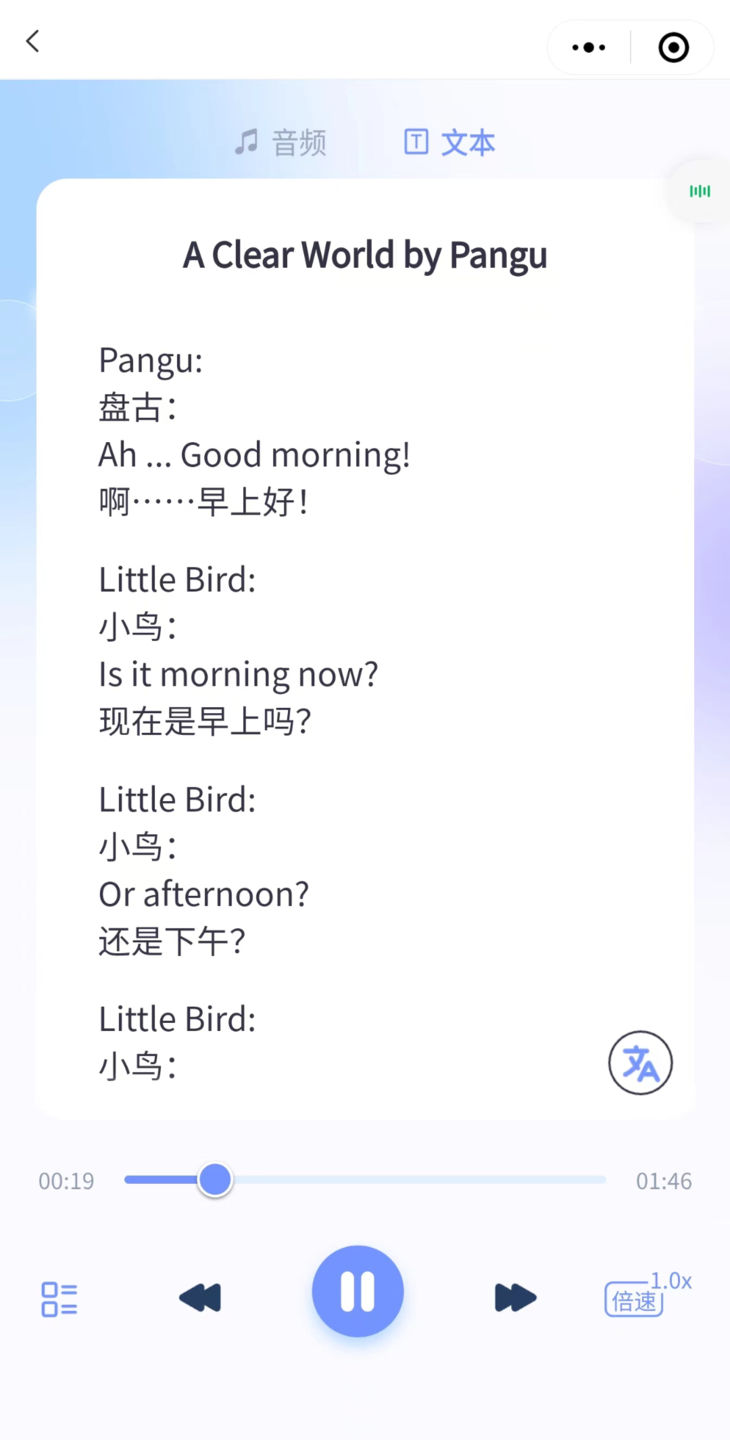Screen dimensions: 730x1440
Task: Click the 01:46 total duration label
Action: pos(663,1181)
